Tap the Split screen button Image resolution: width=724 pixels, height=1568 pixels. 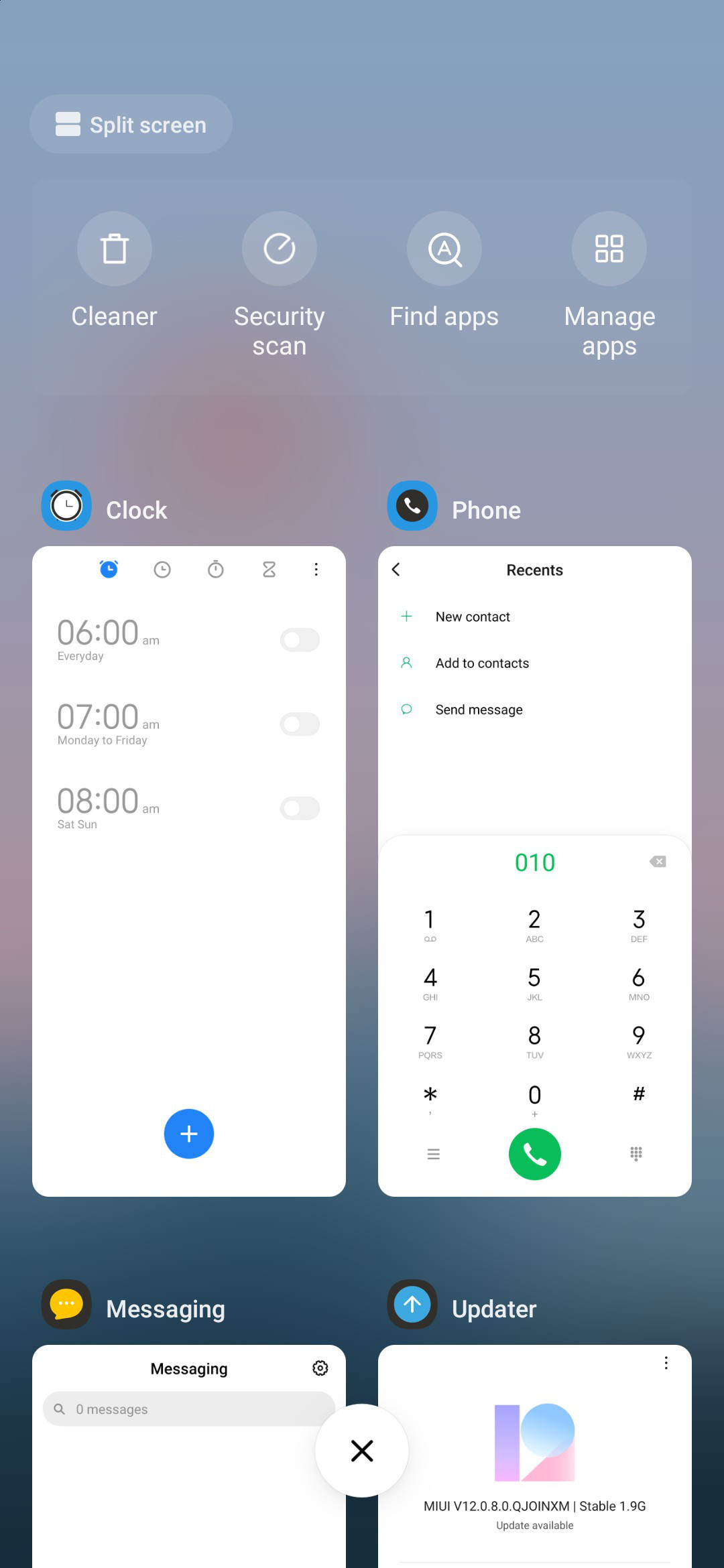(x=131, y=124)
